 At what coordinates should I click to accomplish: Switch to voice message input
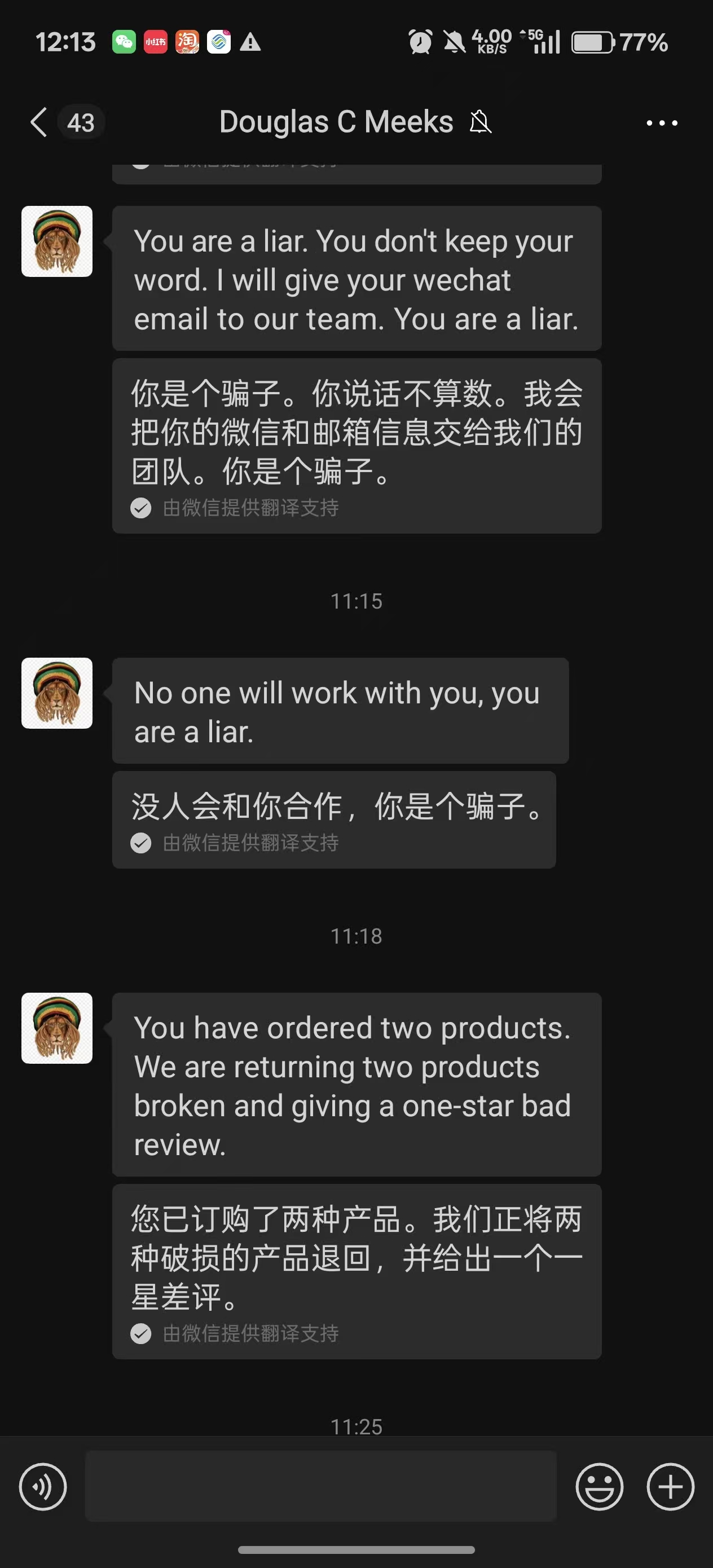[x=43, y=1486]
